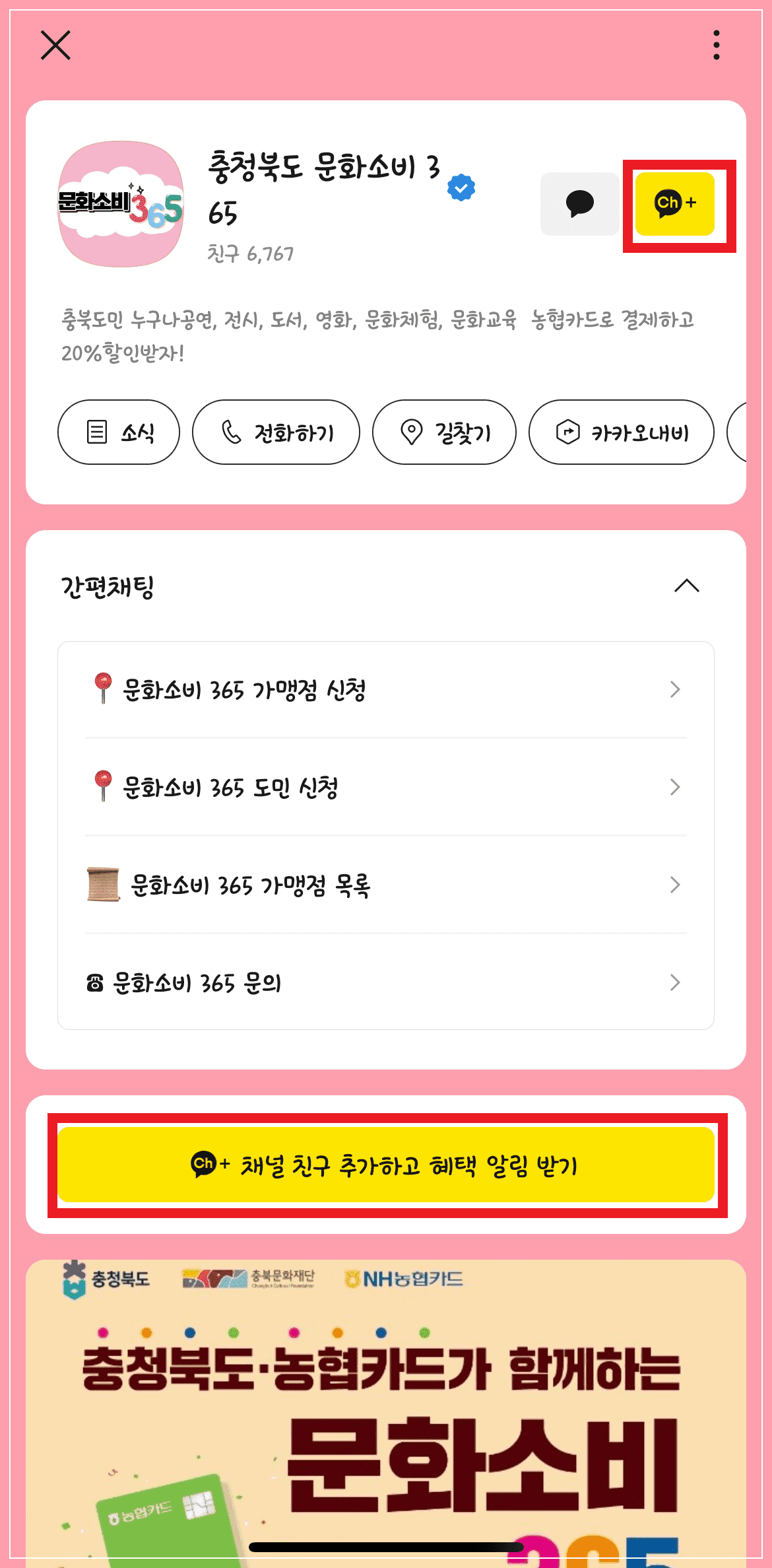Collapse the 간편채팅 section

[x=686, y=586]
